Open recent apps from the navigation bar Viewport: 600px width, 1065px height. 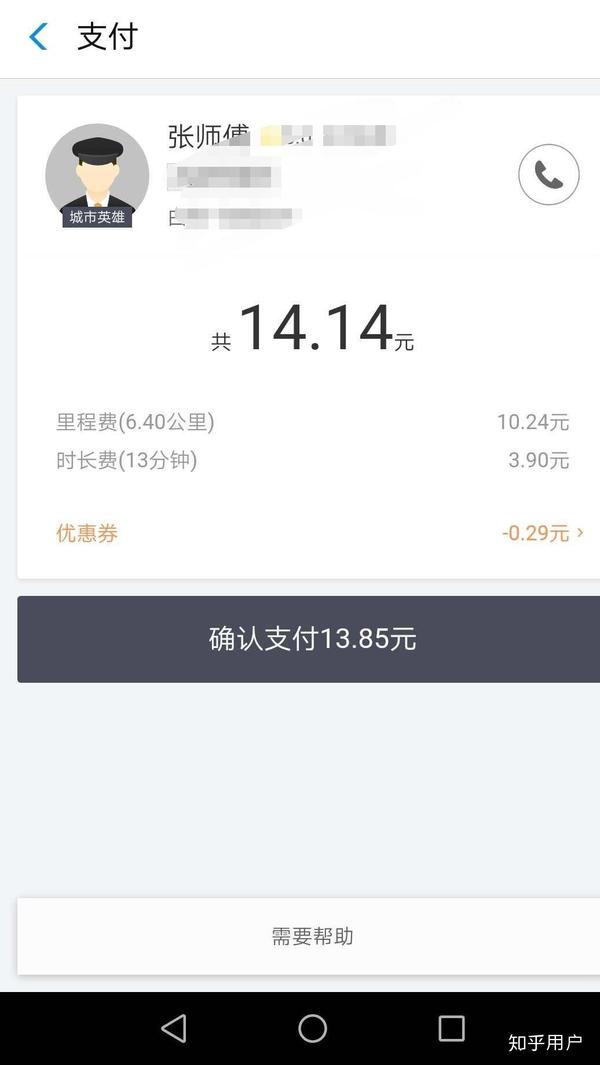pyautogui.click(x=451, y=1028)
